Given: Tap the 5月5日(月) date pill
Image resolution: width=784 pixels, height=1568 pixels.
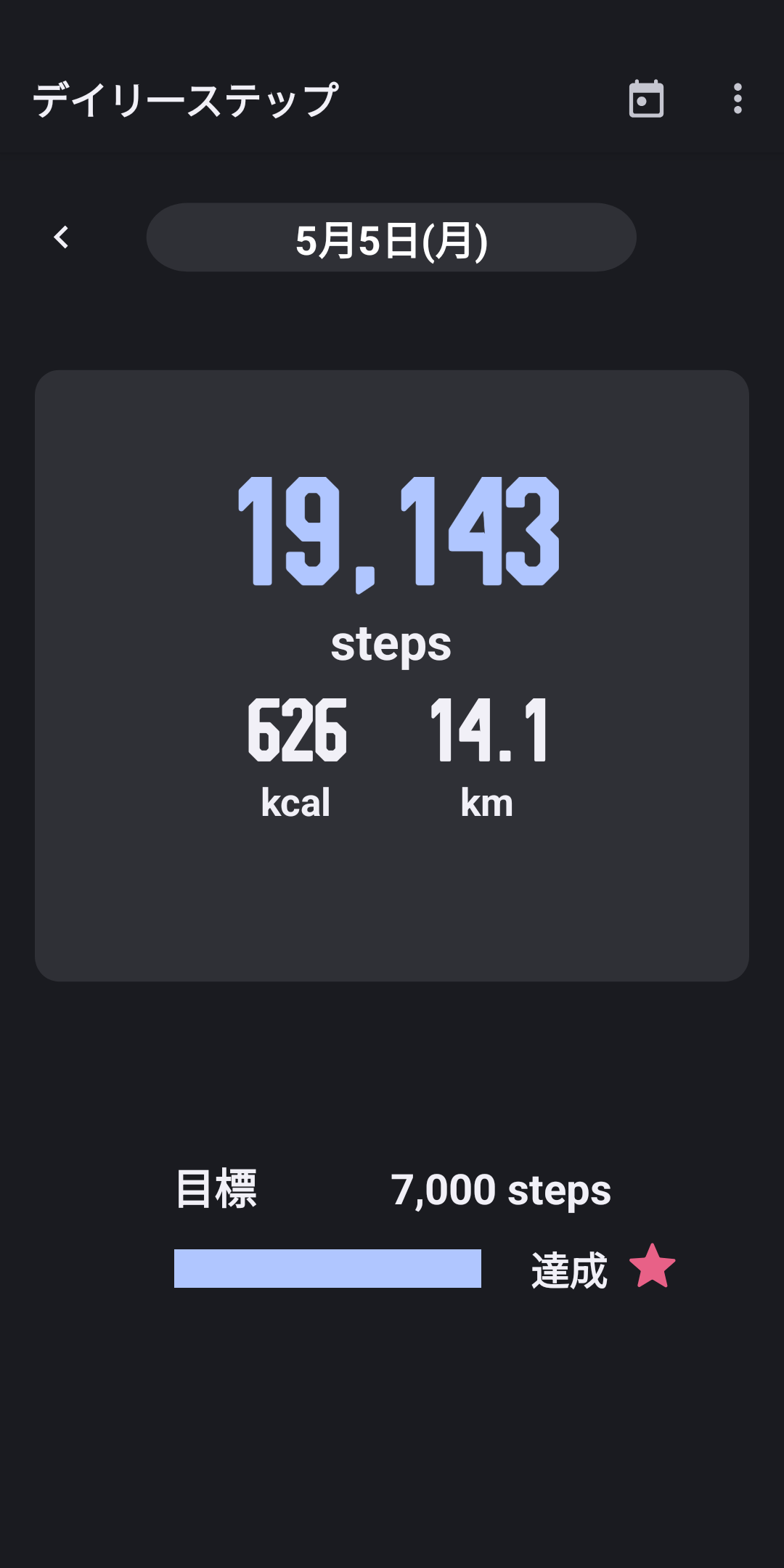Looking at the screenshot, I should coord(391,237).
